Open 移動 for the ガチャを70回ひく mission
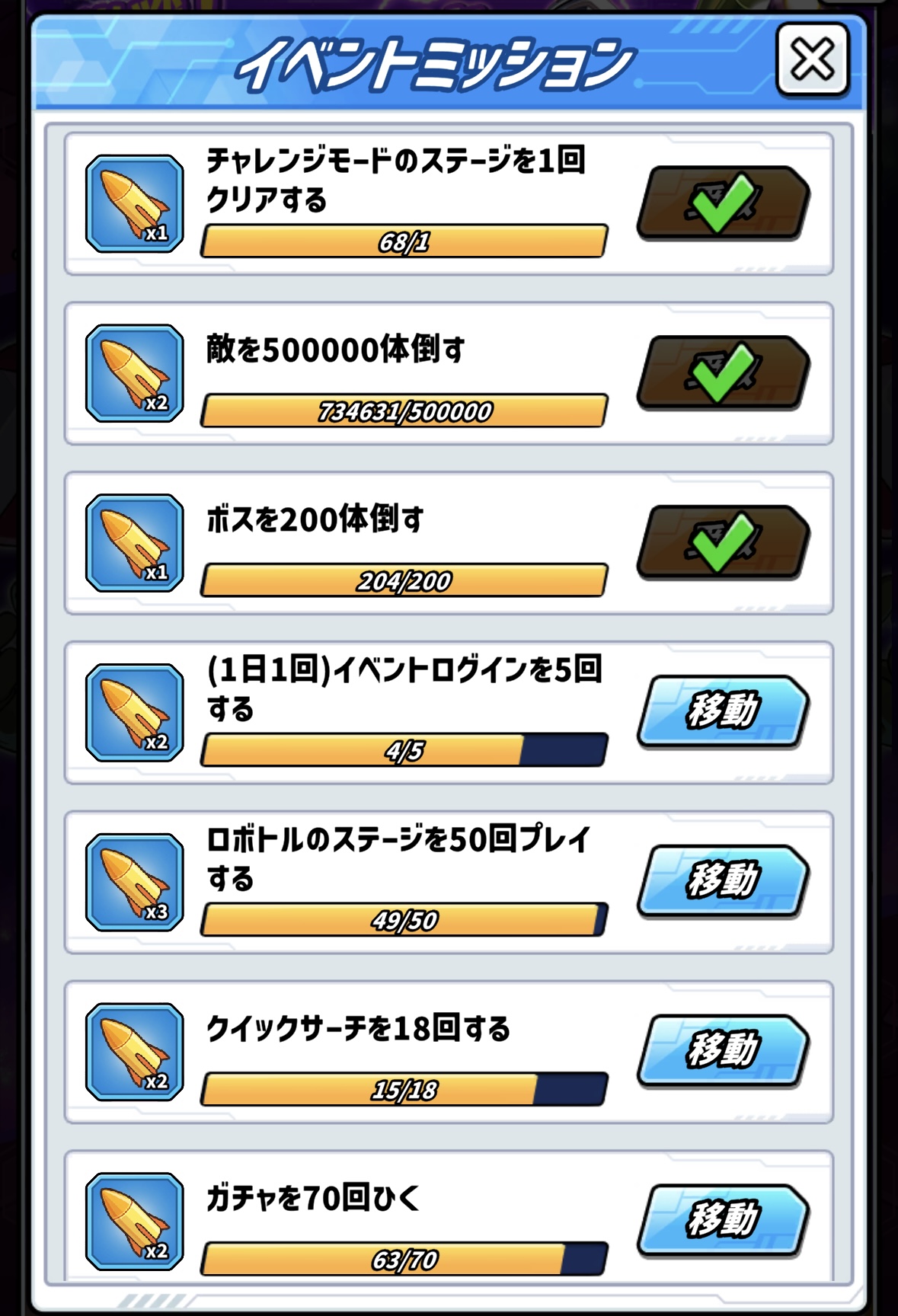Screen dimensions: 898x1316 (723, 1220)
